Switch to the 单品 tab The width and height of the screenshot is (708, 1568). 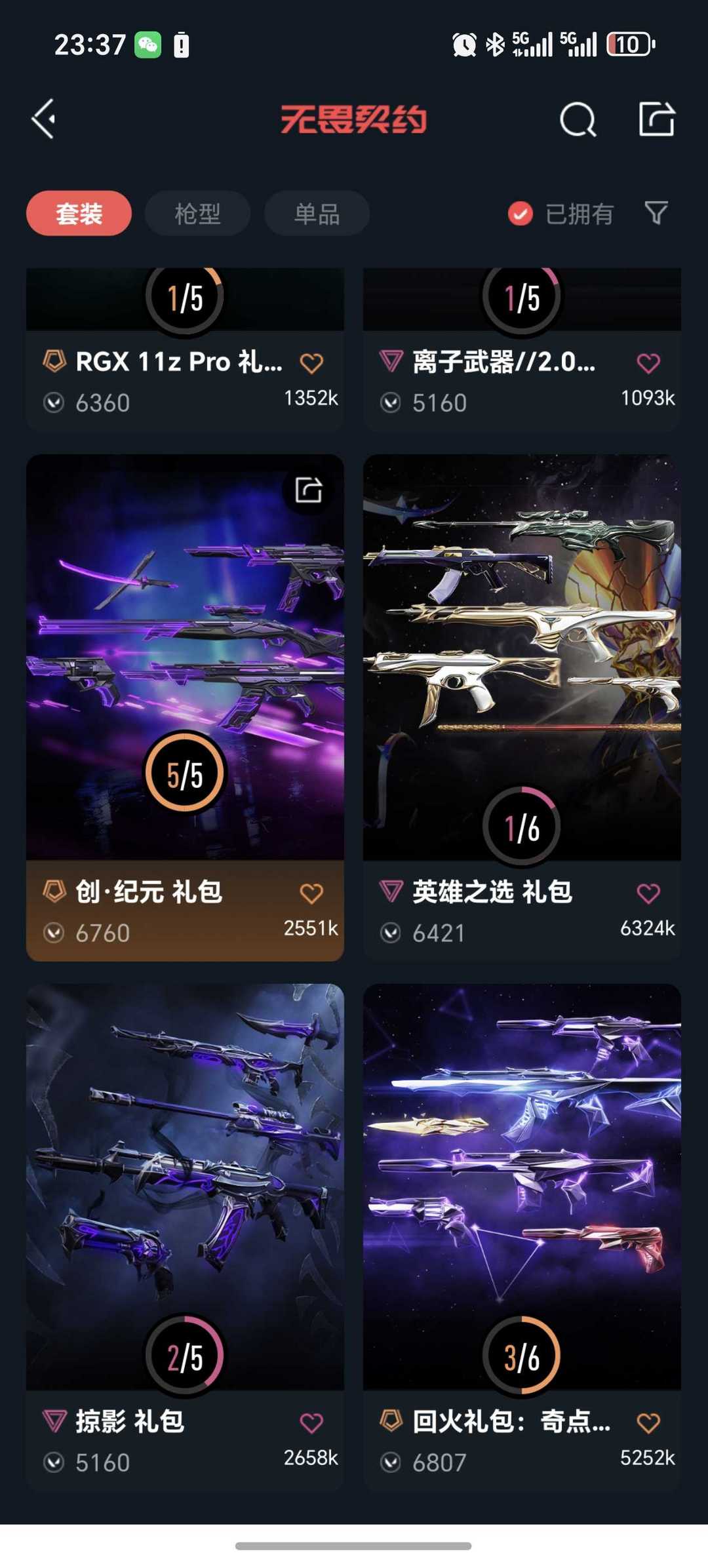(x=317, y=213)
